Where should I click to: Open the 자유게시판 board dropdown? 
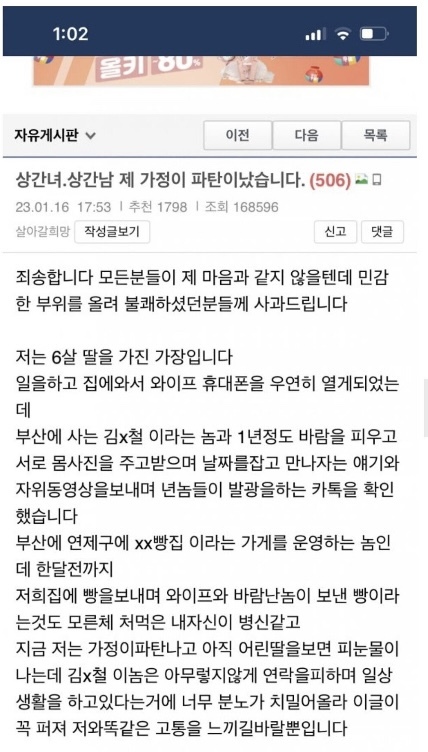55,135
